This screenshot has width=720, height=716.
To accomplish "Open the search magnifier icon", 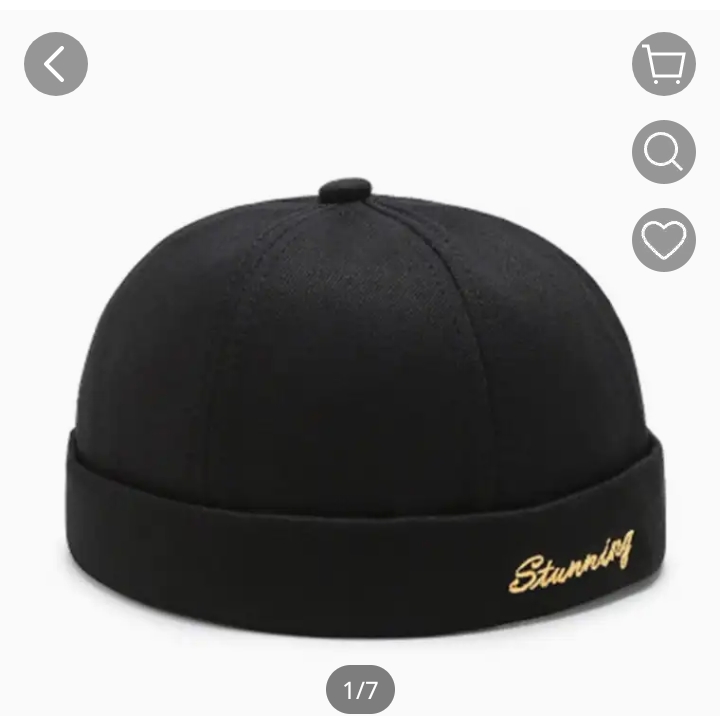I will pos(663,152).
